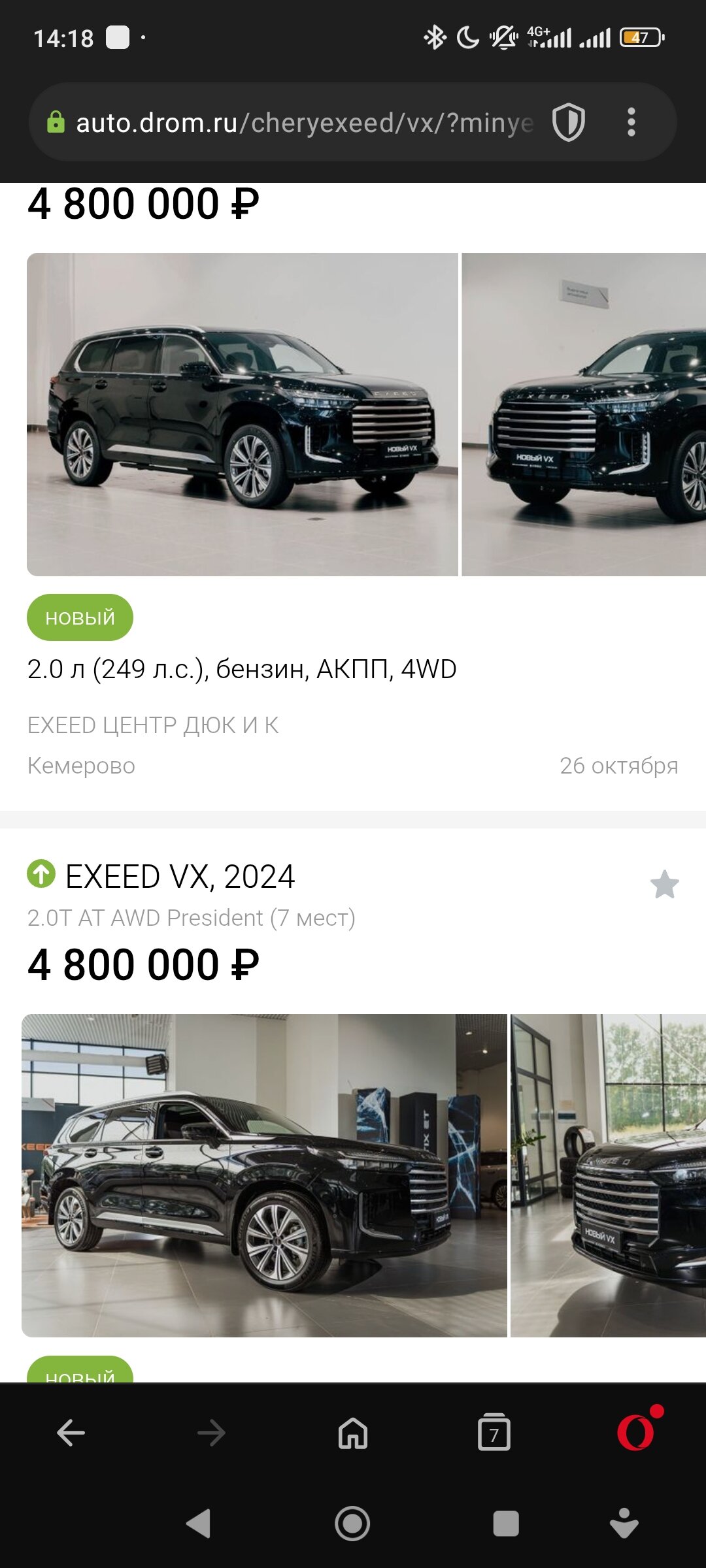Open the EXEED VX, 2024 listing title

[x=180, y=877]
